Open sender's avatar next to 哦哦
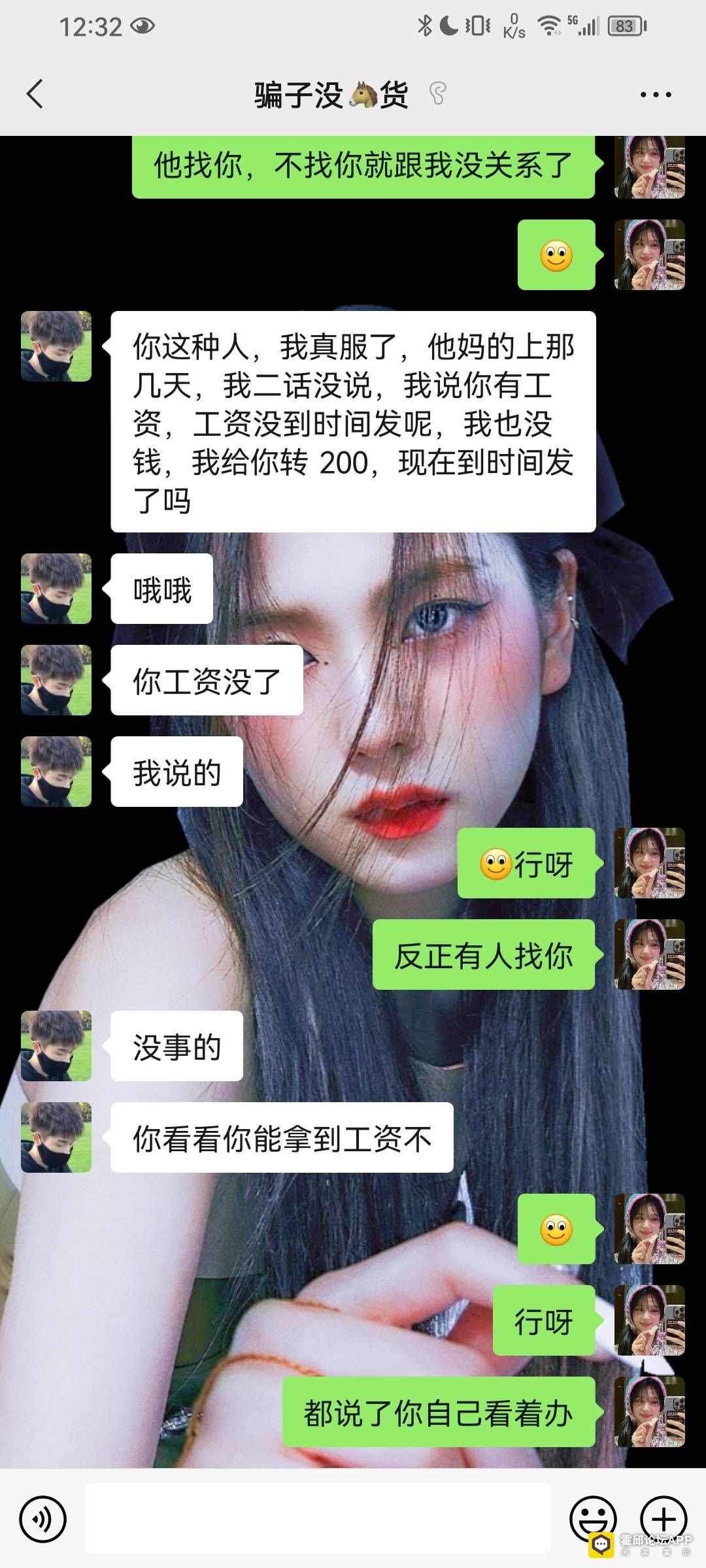Screen dimensions: 706x1568 (56, 589)
